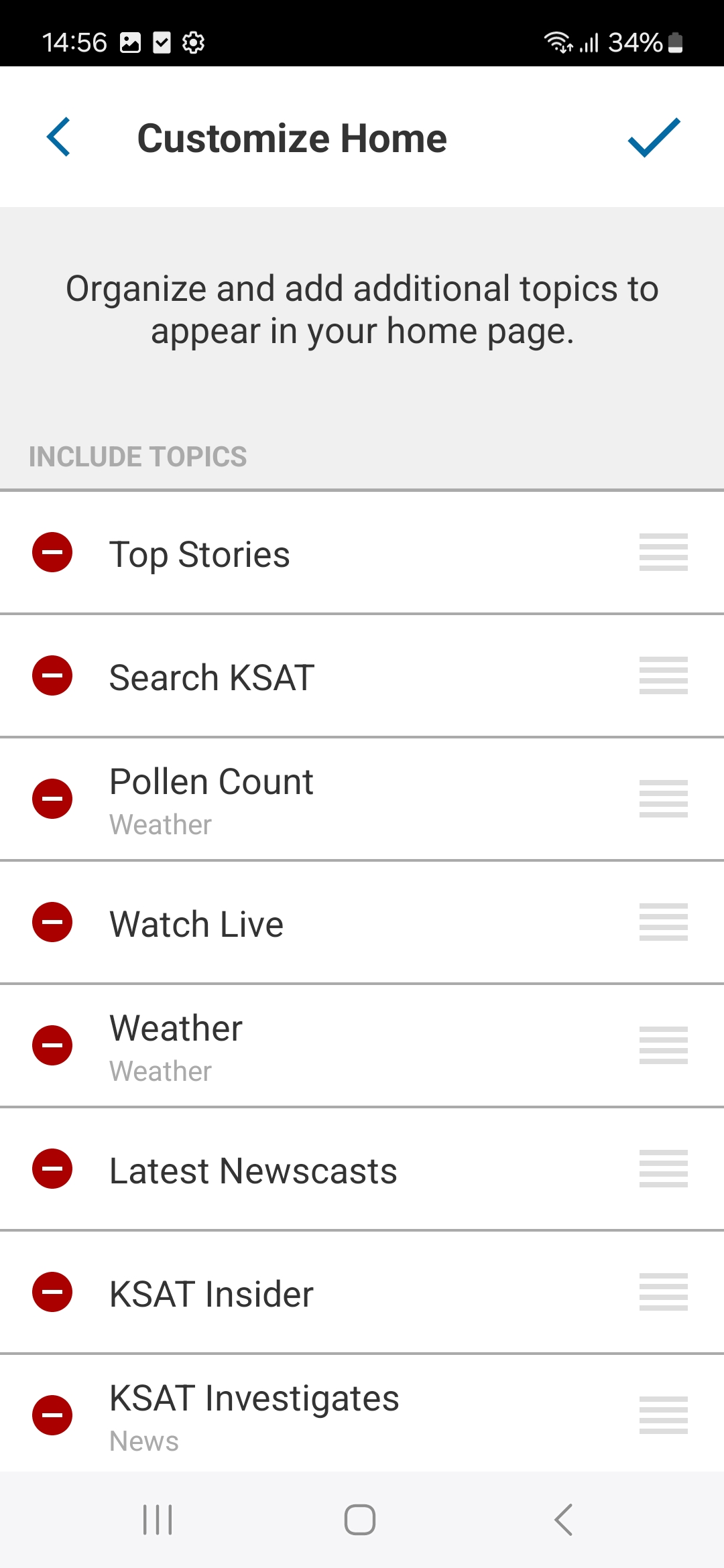Remove Latest Newscasts topic
The width and height of the screenshot is (724, 1568).
52,1169
